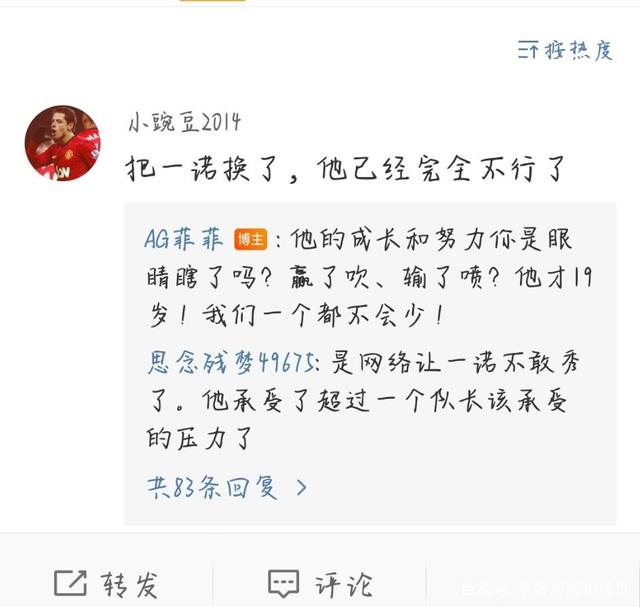Image resolution: width=640 pixels, height=607 pixels.
Task: Open 小豌豆2014's profile avatar
Action: [62, 143]
